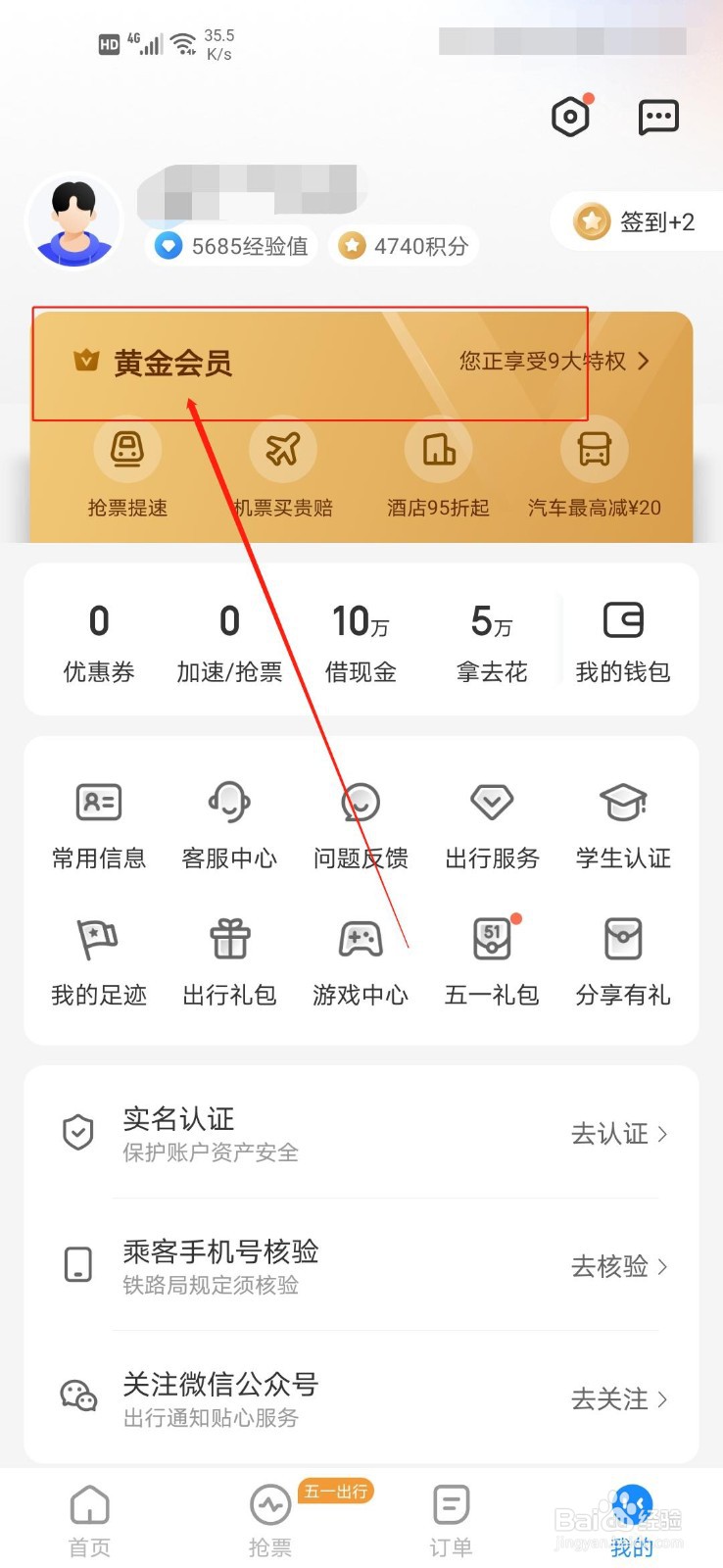Open the 五一礼包 gift with notification badge
The height and width of the screenshot is (1568, 723).
pyautogui.click(x=492, y=938)
